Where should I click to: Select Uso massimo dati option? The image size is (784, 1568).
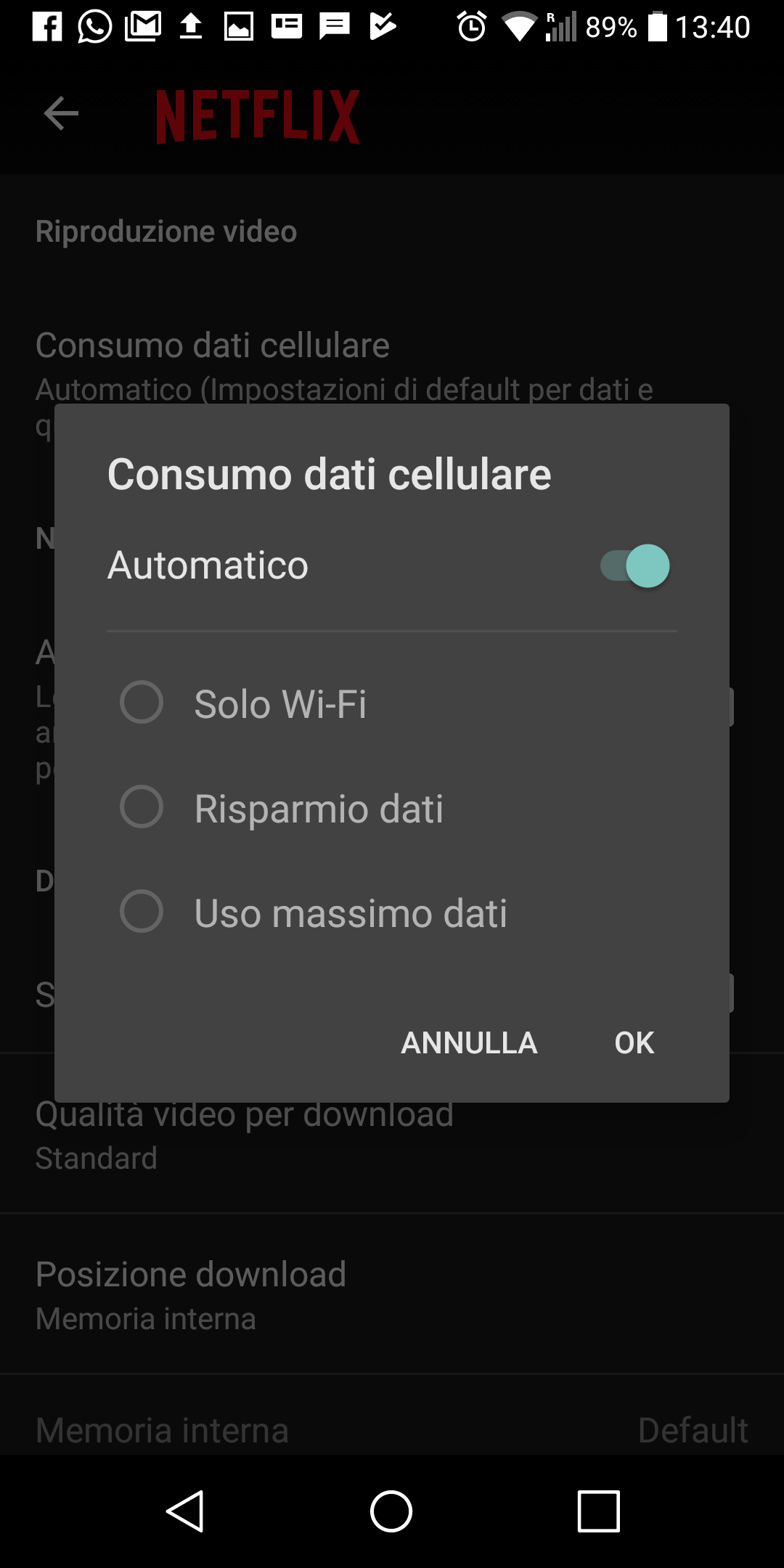[x=142, y=912]
